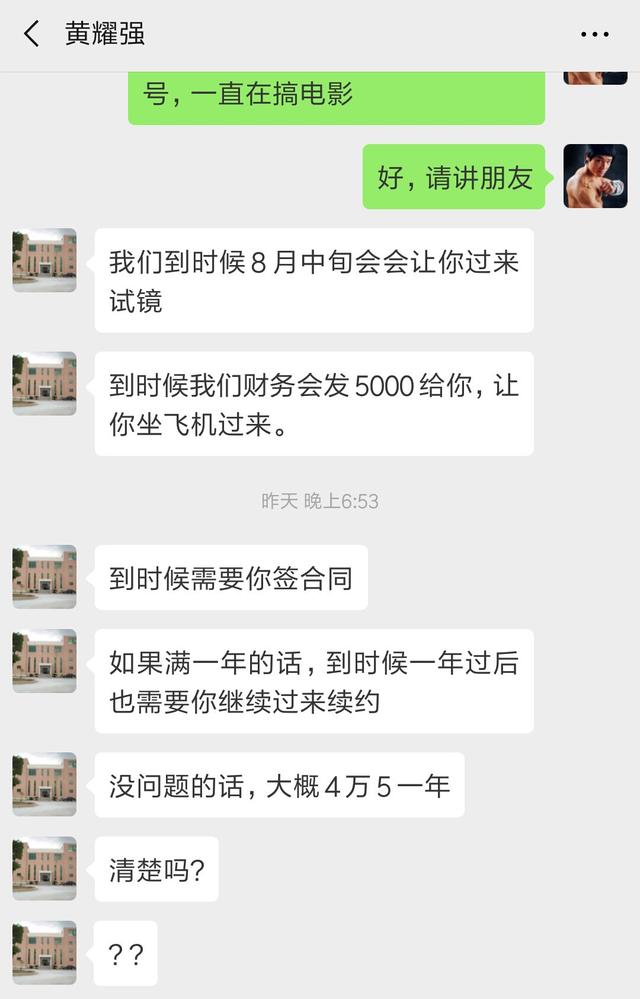Screen dimensions: 640x999
Task: Tap contact avatar beside 清楚吗? message
Action: coord(44,868)
